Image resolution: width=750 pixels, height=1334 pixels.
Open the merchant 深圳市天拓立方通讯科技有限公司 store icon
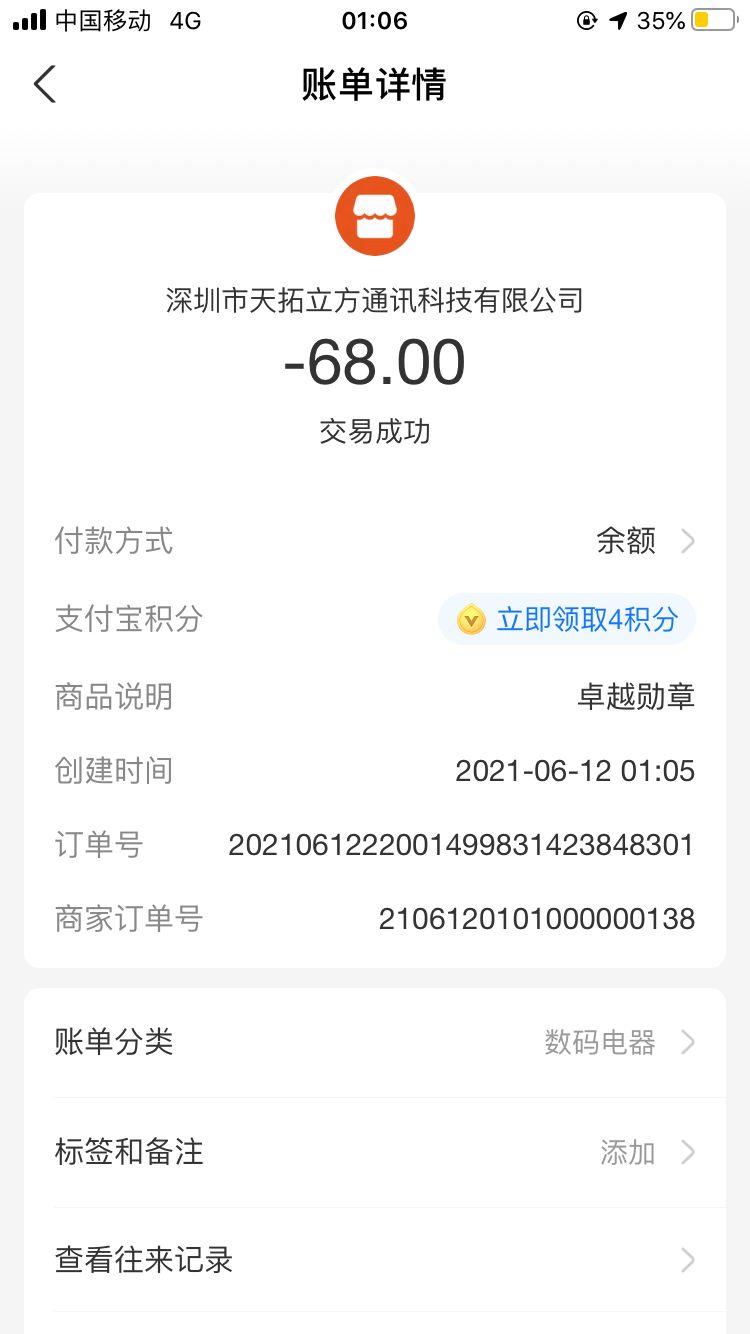click(375, 216)
